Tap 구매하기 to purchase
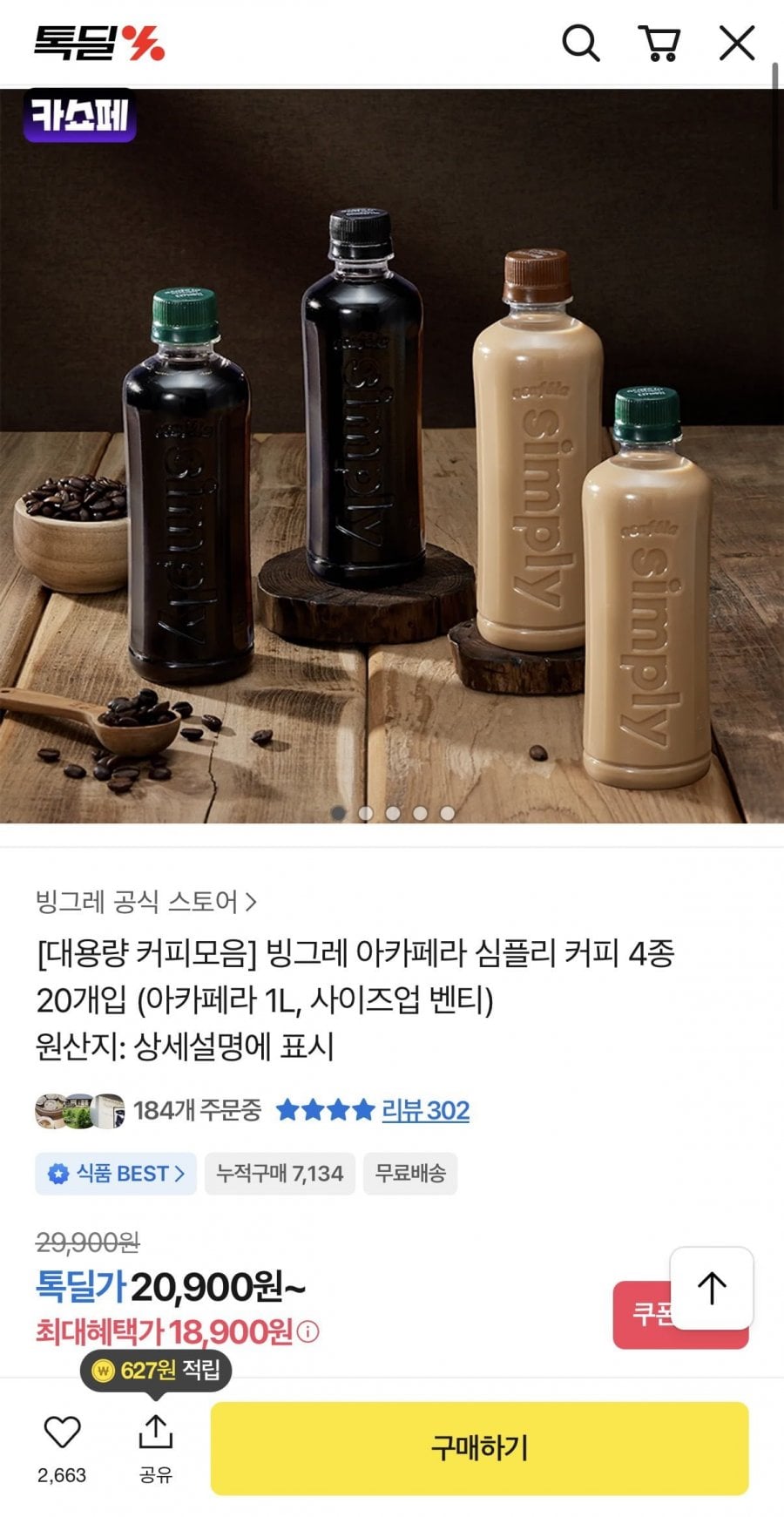784x1517 pixels. pyautogui.click(x=480, y=1448)
